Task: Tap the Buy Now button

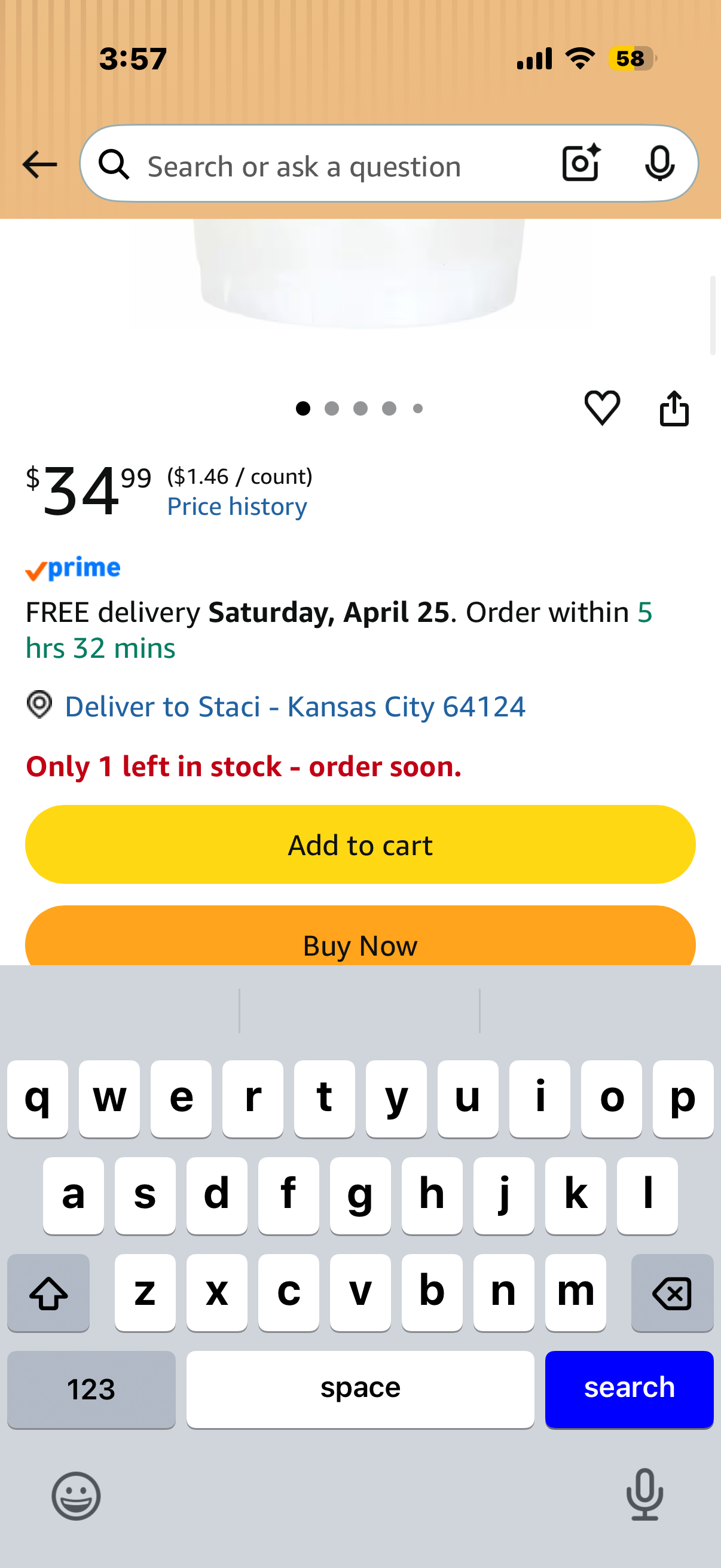Action: [x=360, y=936]
